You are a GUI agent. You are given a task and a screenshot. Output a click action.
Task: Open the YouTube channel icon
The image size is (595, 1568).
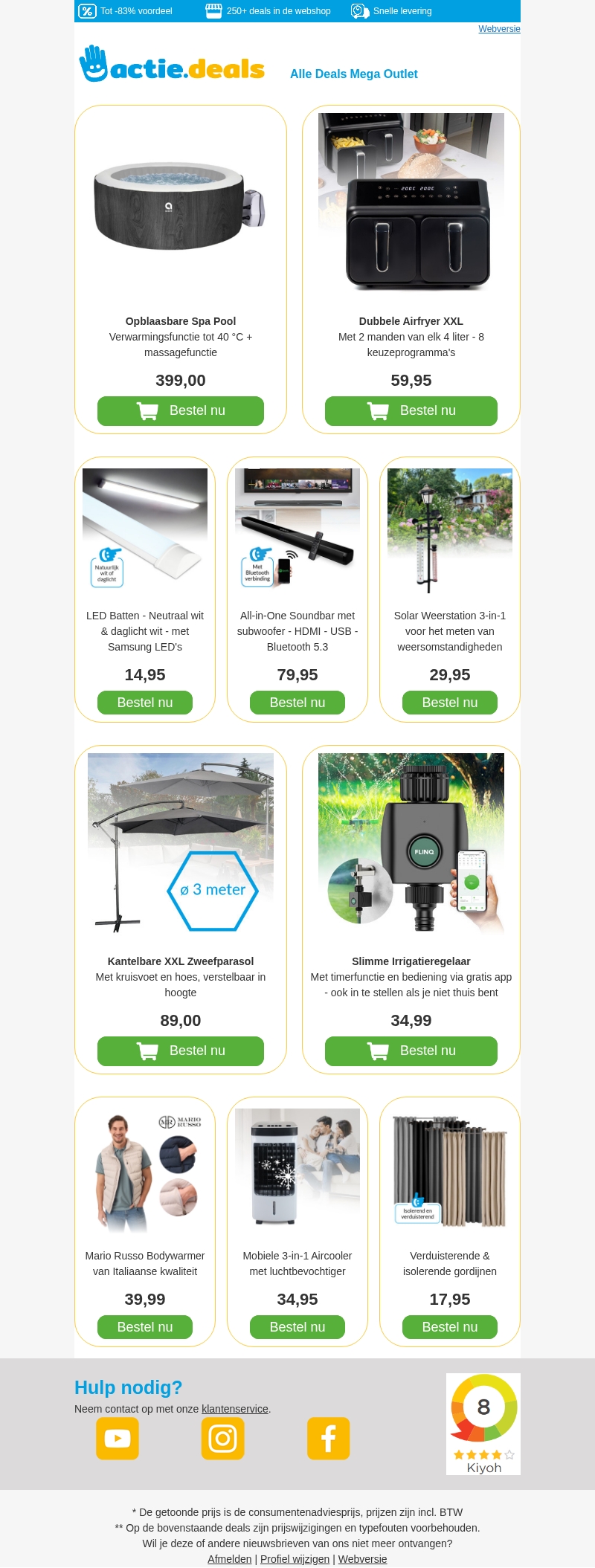[118, 1439]
